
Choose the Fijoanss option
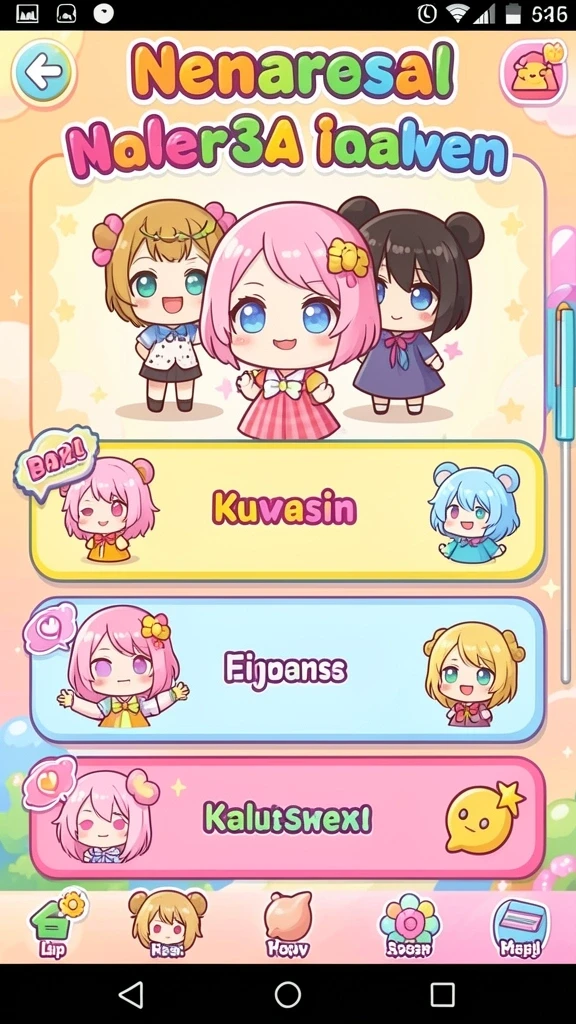tap(287, 669)
